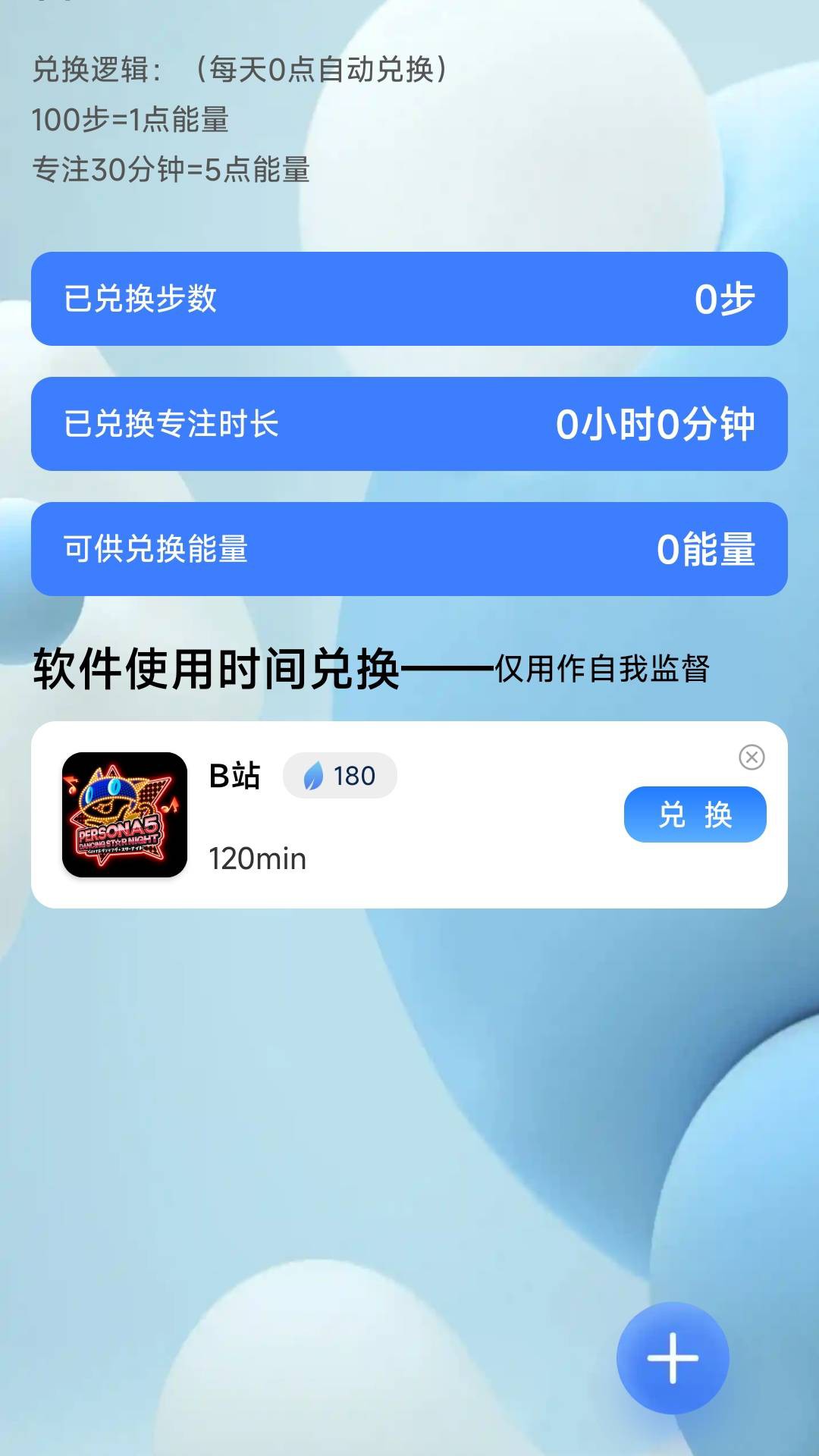Add a new app with the plus button

673,1358
